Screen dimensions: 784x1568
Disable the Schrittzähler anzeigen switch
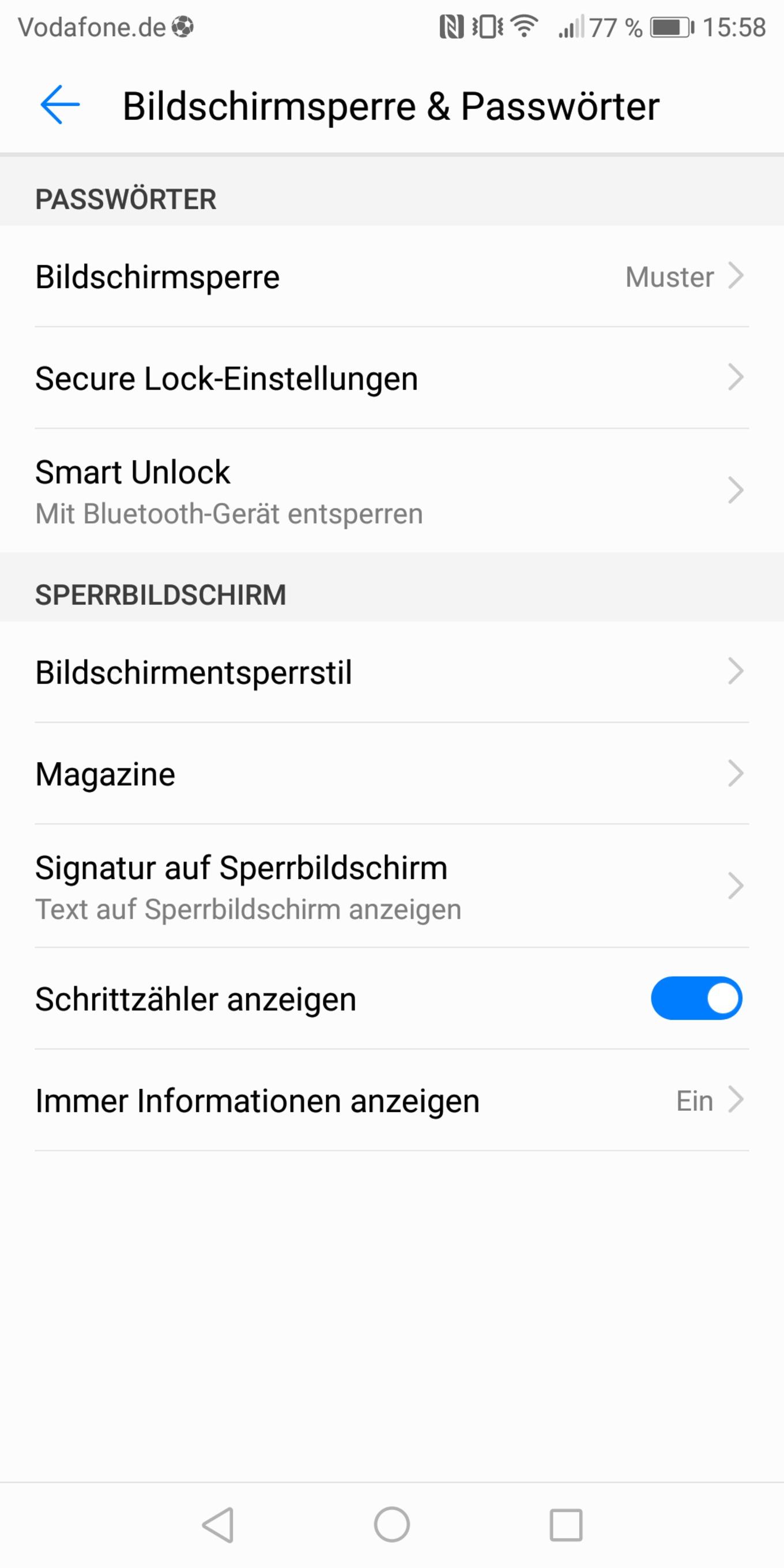pyautogui.click(x=696, y=998)
